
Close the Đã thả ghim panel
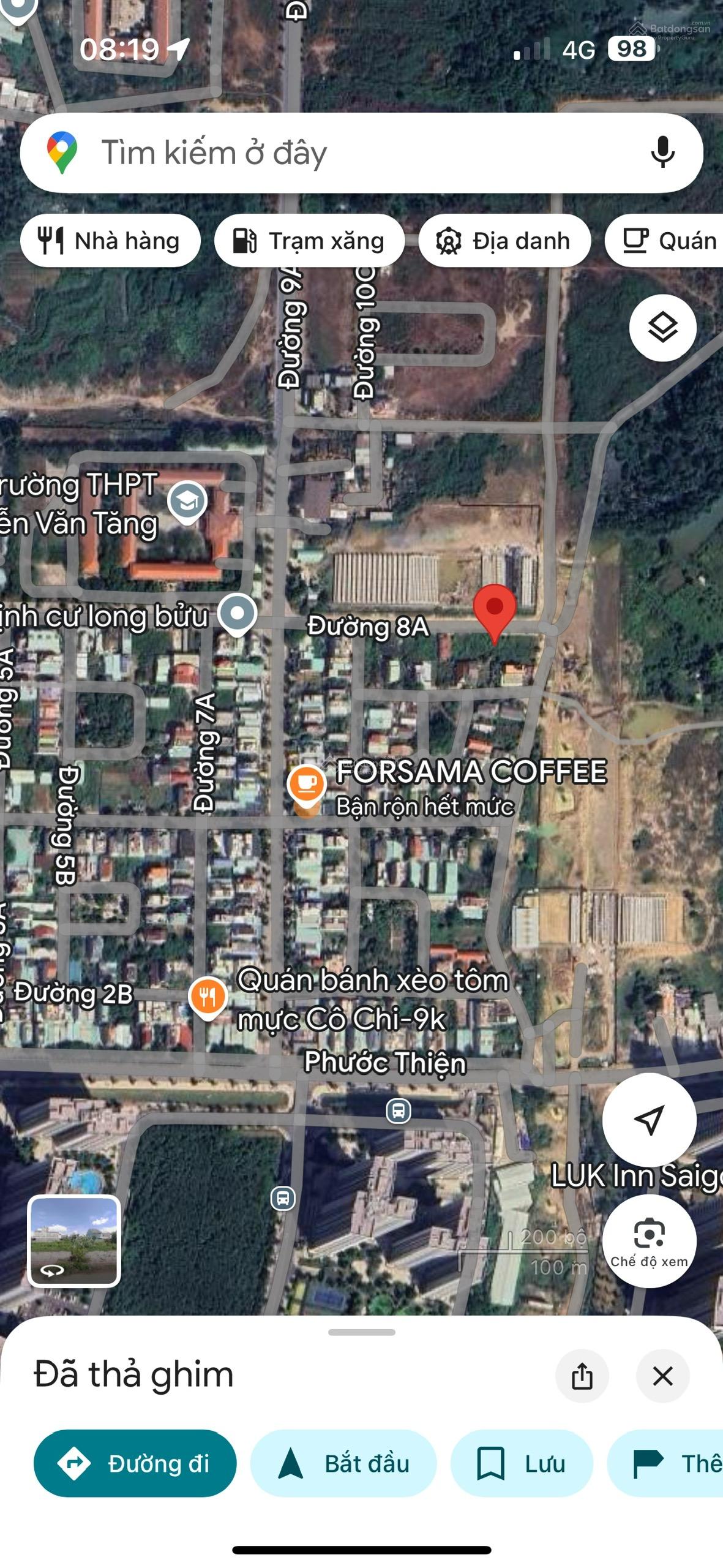662,1376
